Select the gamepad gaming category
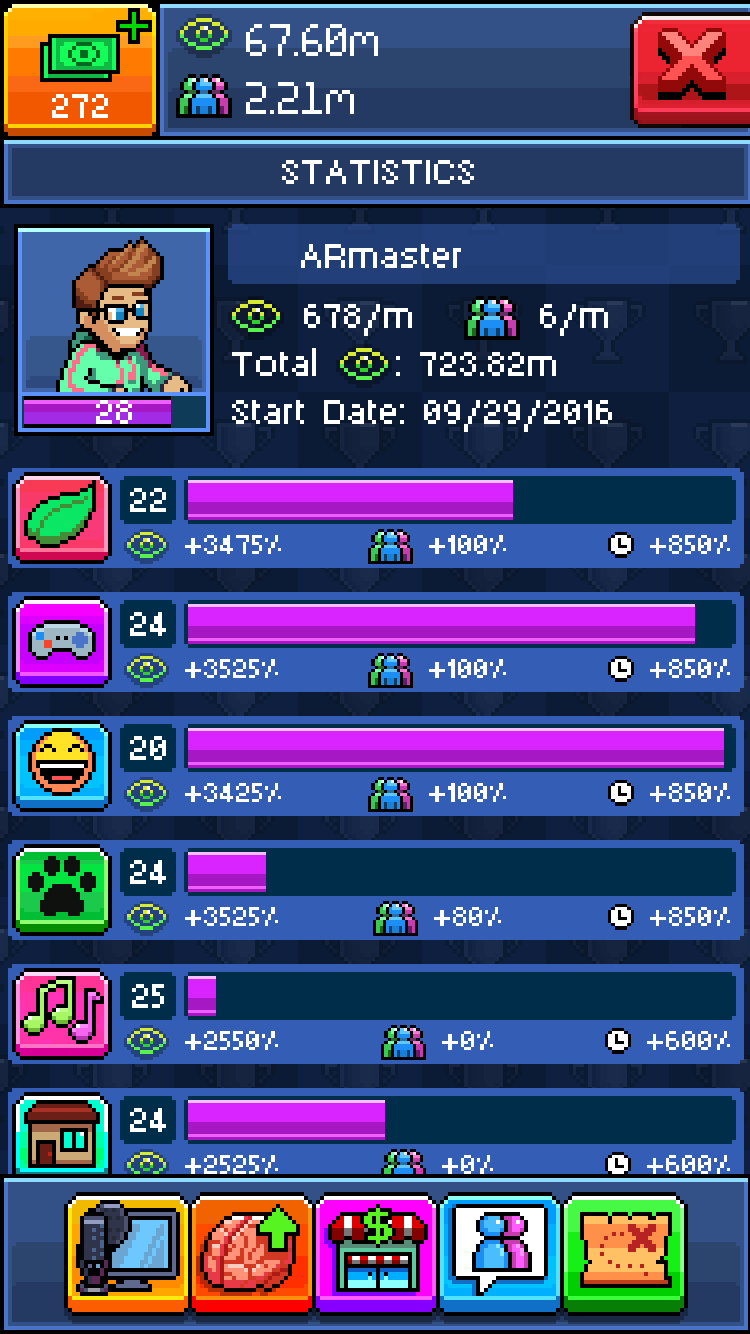 62,642
